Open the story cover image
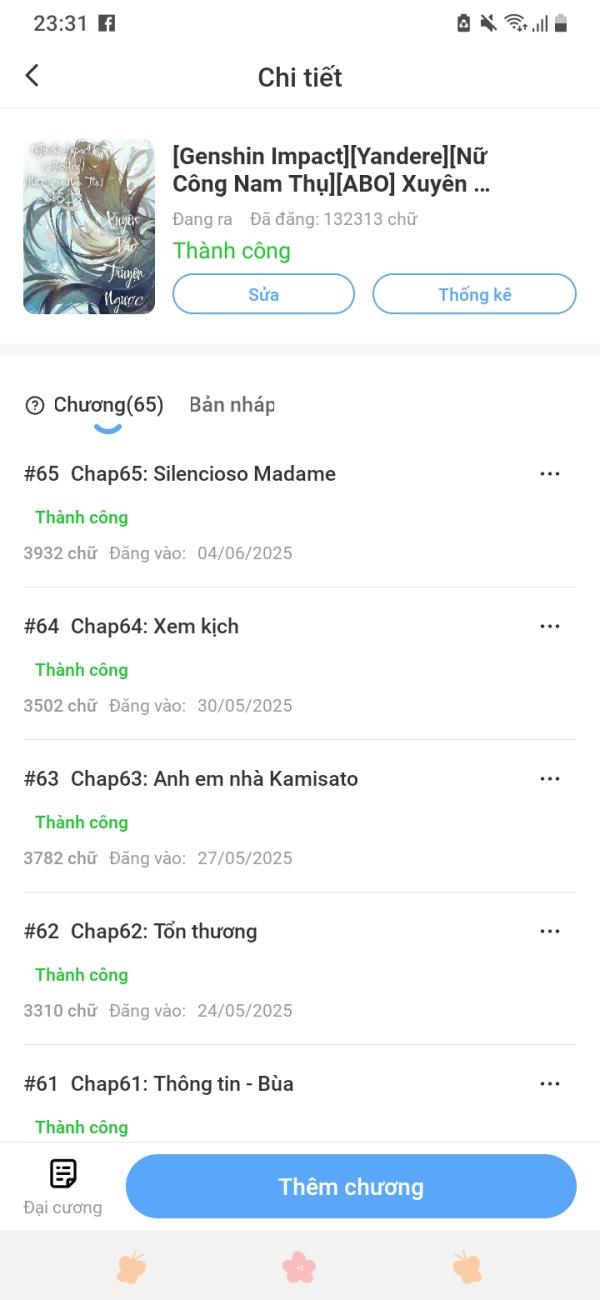600x1300 pixels. 89,227
